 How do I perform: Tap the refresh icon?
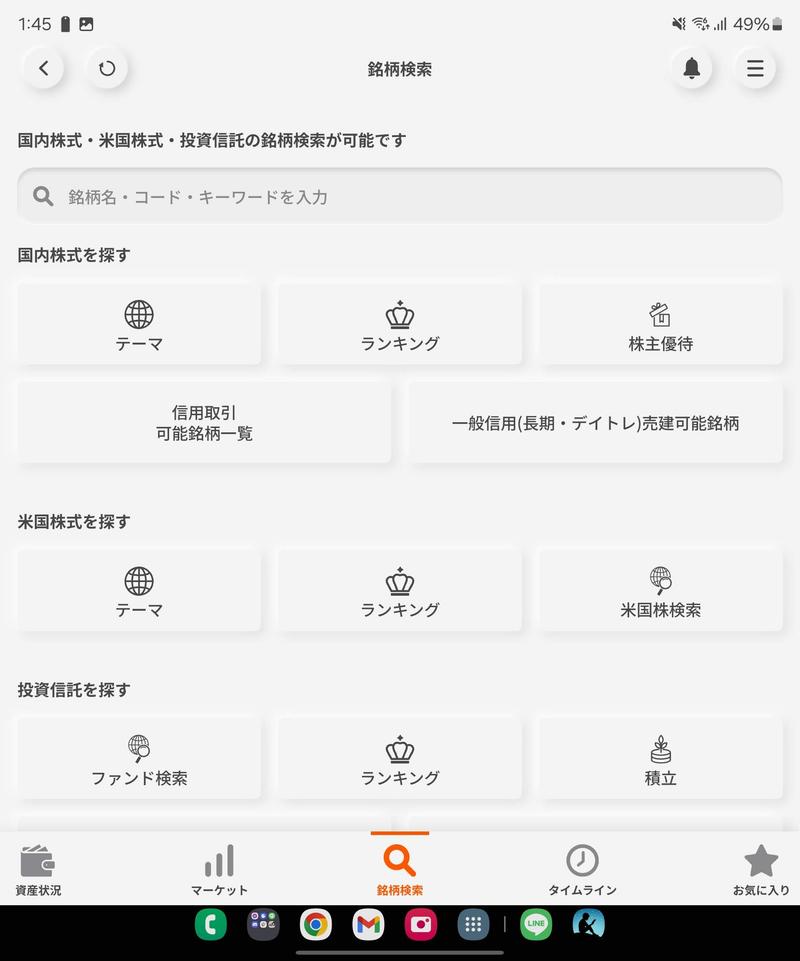click(107, 69)
